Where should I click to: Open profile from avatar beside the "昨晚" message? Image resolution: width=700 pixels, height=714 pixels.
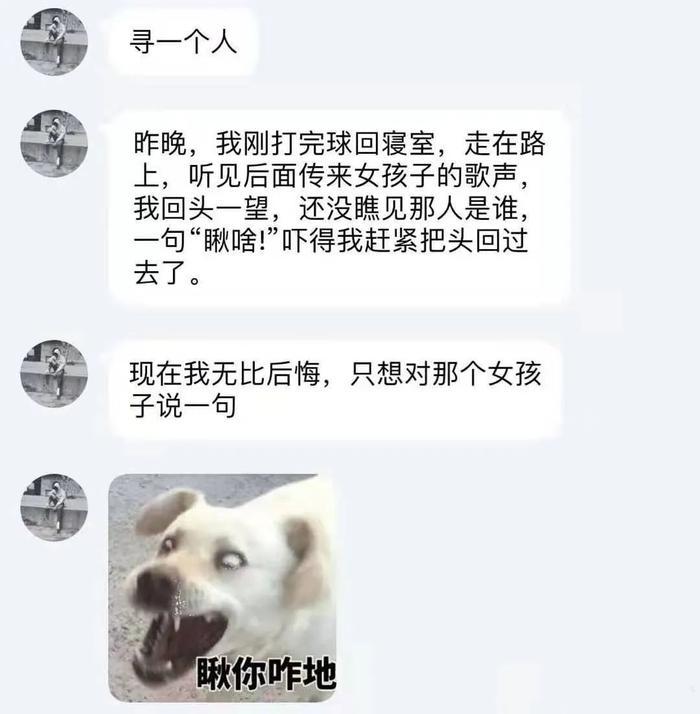coord(54,144)
